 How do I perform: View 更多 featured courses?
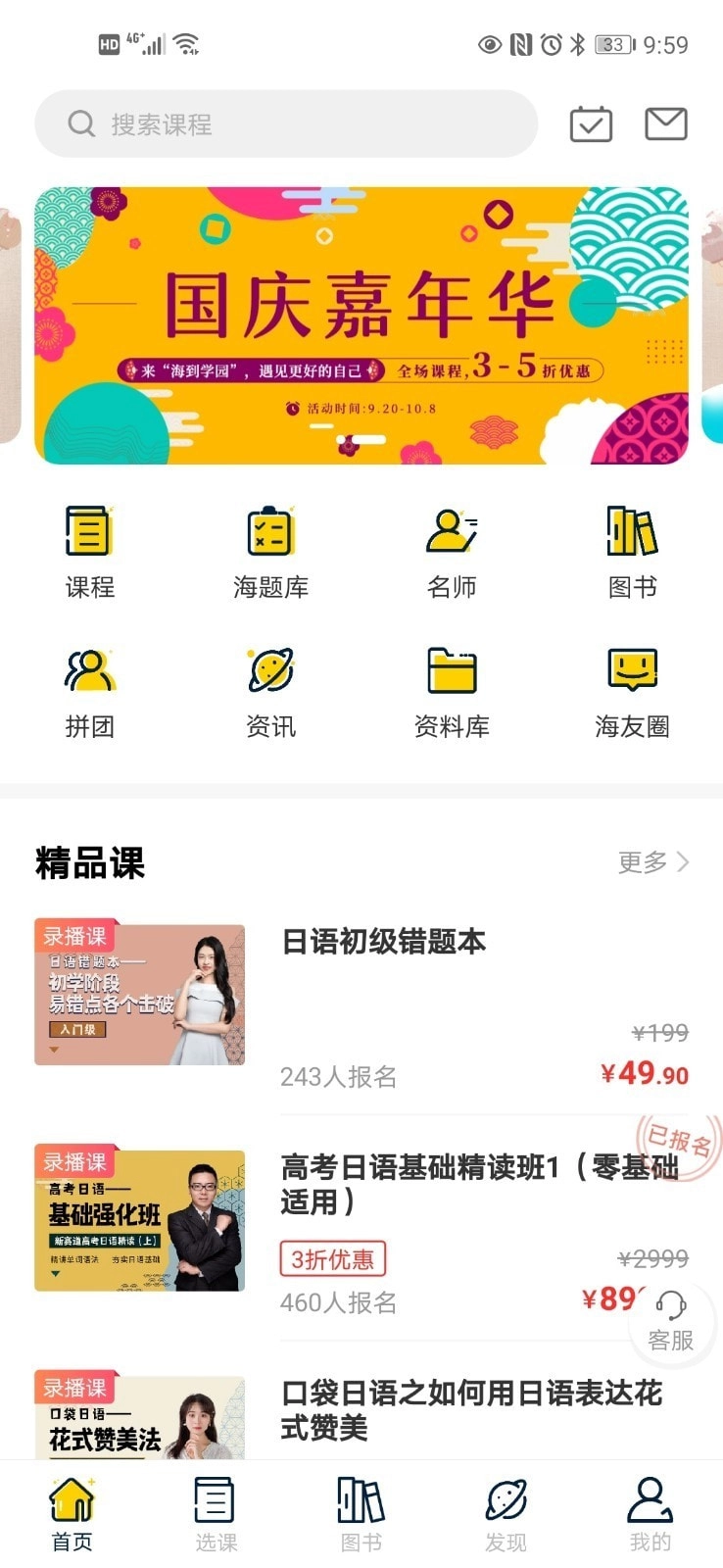point(653,862)
